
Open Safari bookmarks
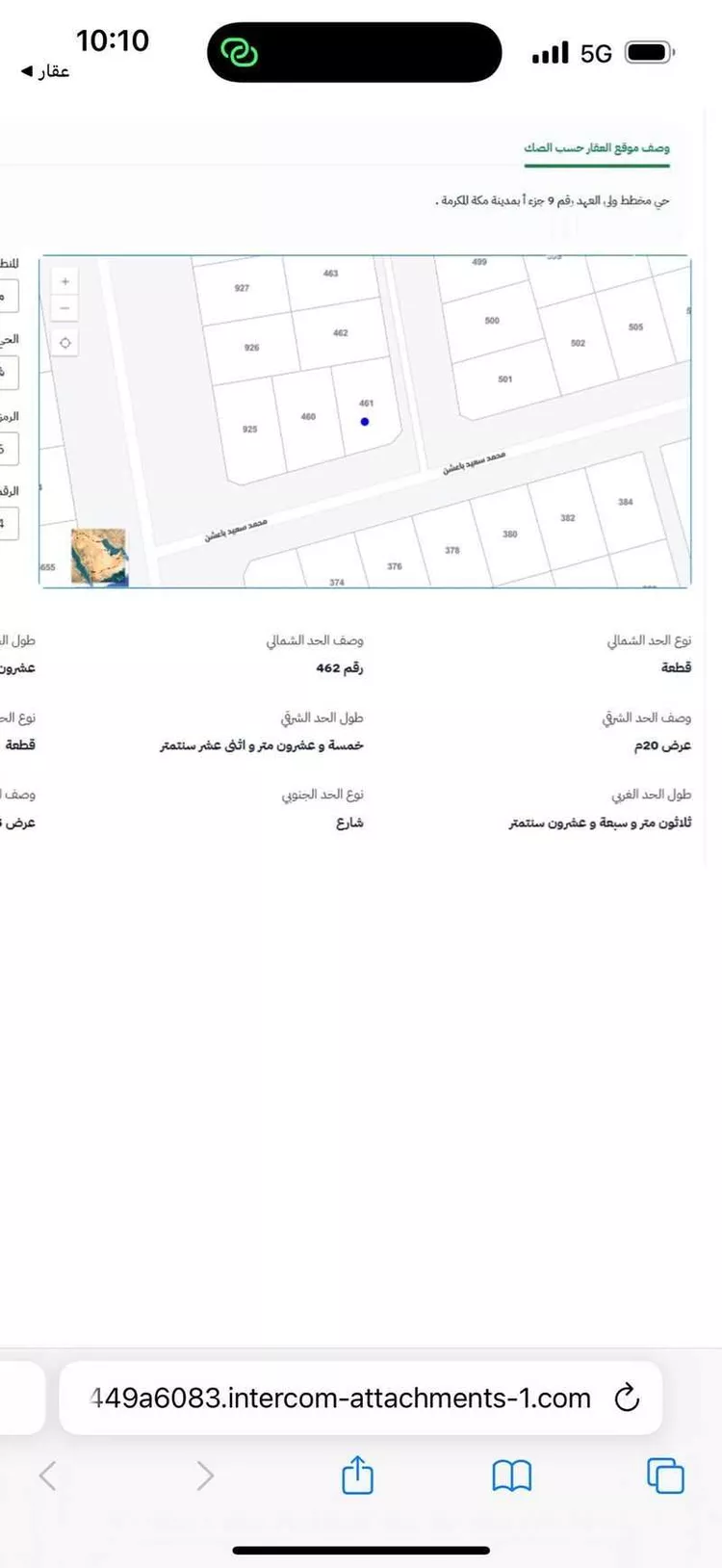click(512, 1475)
